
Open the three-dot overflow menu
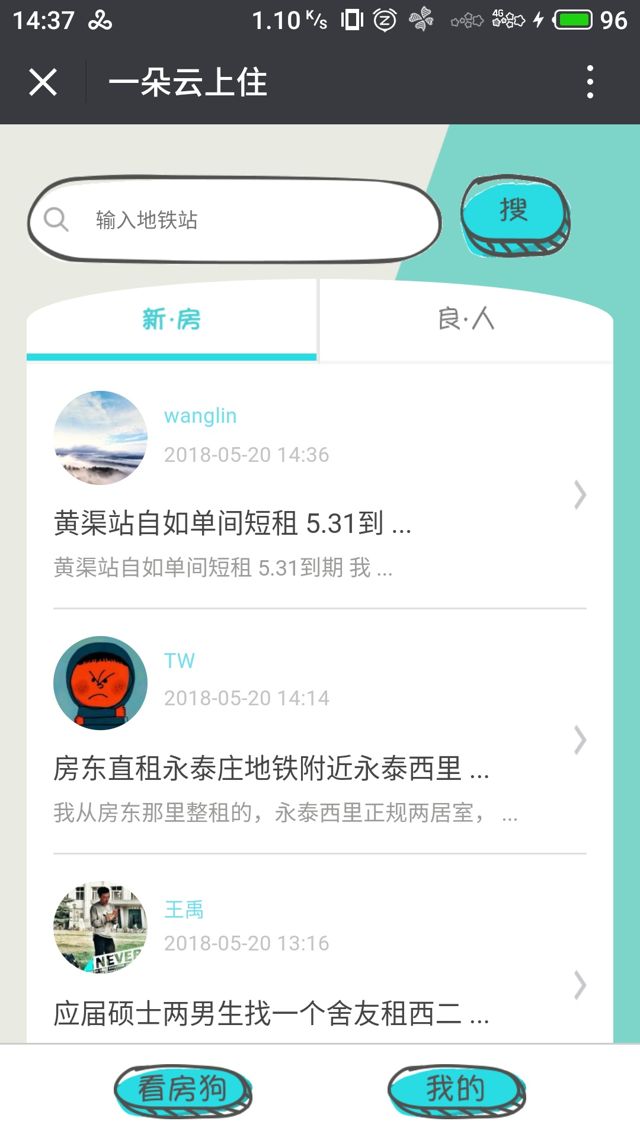coord(590,82)
